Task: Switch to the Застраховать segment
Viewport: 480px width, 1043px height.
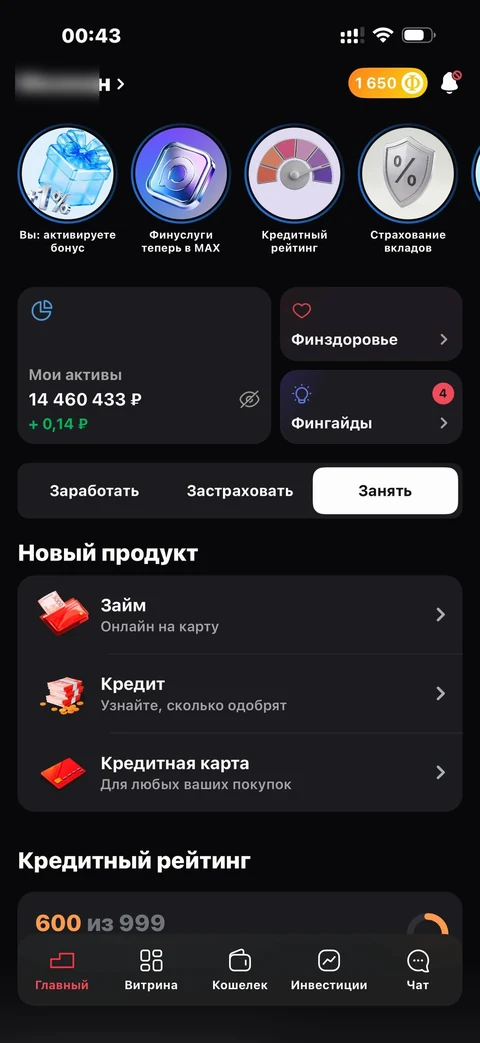Action: (x=239, y=491)
